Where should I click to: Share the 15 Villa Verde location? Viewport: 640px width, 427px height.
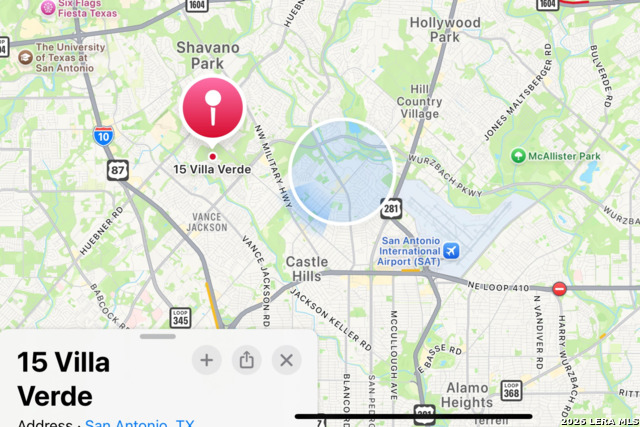[x=246, y=361]
